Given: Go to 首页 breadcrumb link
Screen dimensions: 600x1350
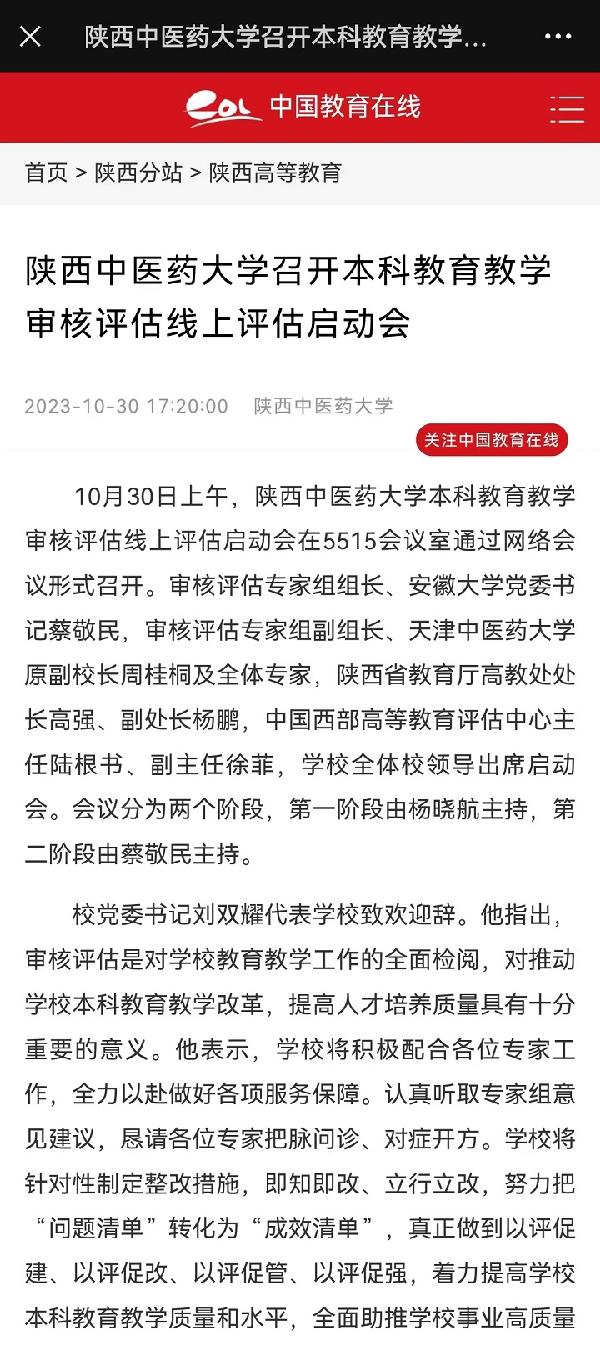Looking at the screenshot, I should pyautogui.click(x=46, y=173).
